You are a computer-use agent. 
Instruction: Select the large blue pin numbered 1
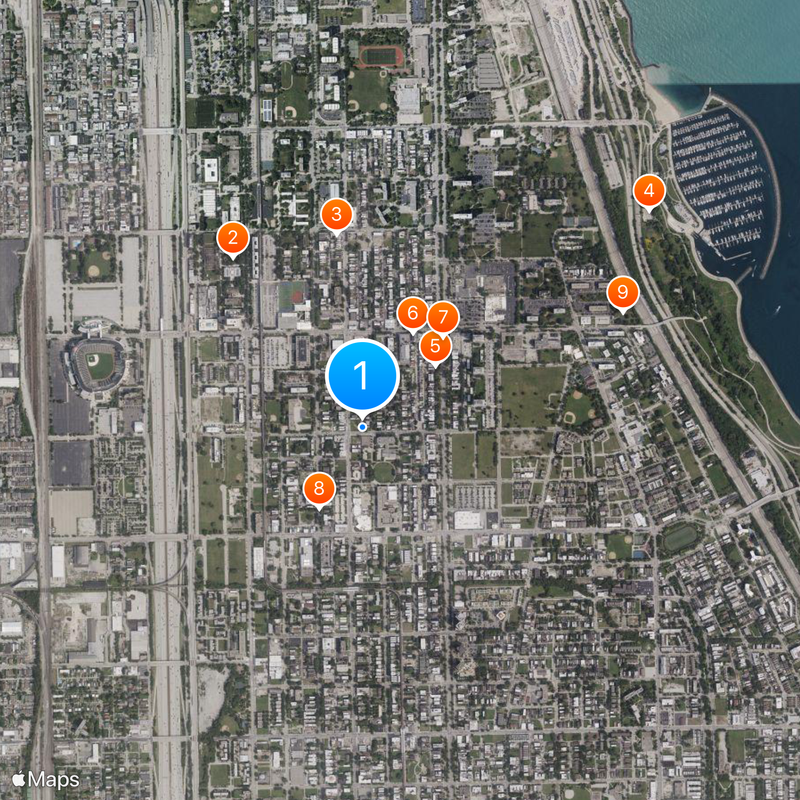point(362,376)
